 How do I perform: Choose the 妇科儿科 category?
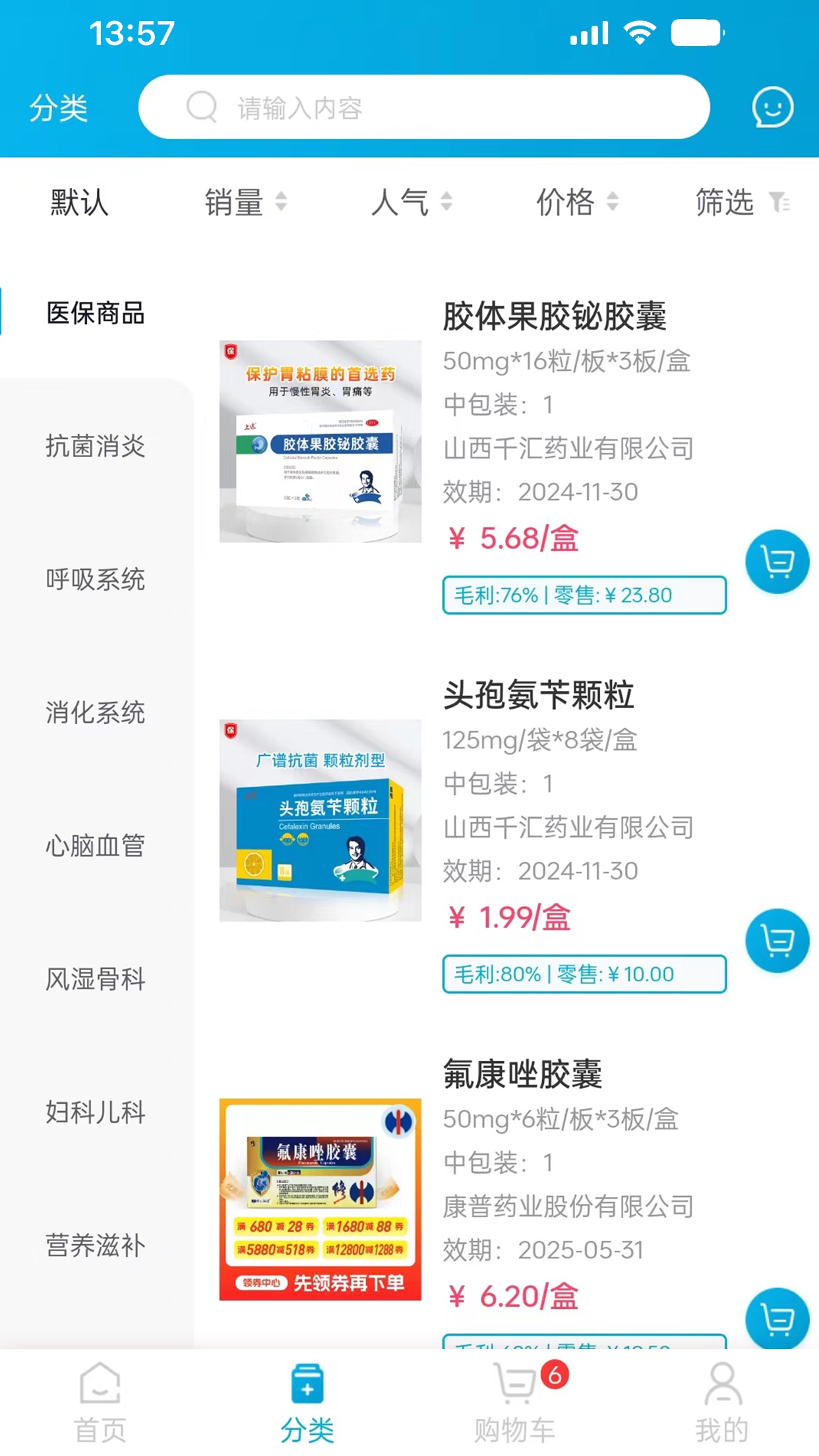(96, 1112)
